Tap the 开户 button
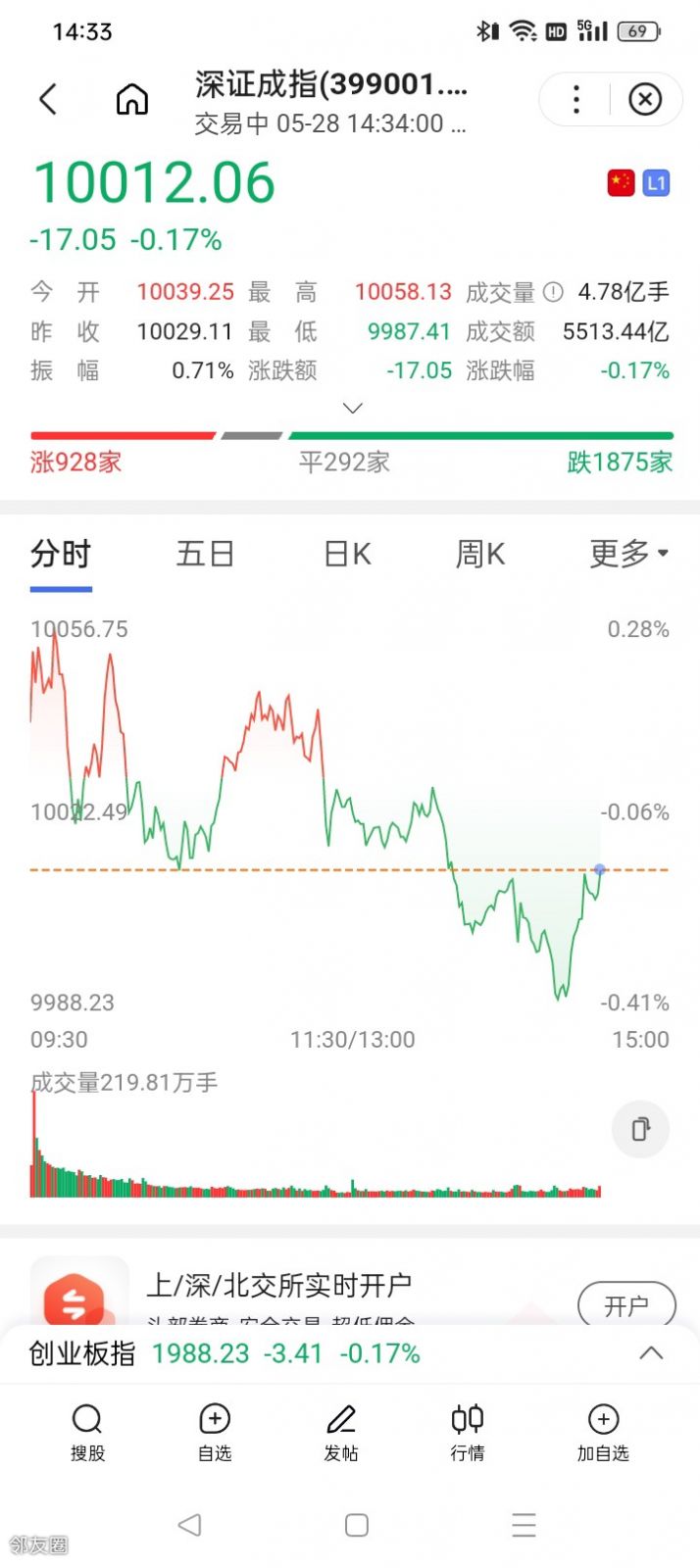The image size is (700, 1568). pyautogui.click(x=626, y=1305)
